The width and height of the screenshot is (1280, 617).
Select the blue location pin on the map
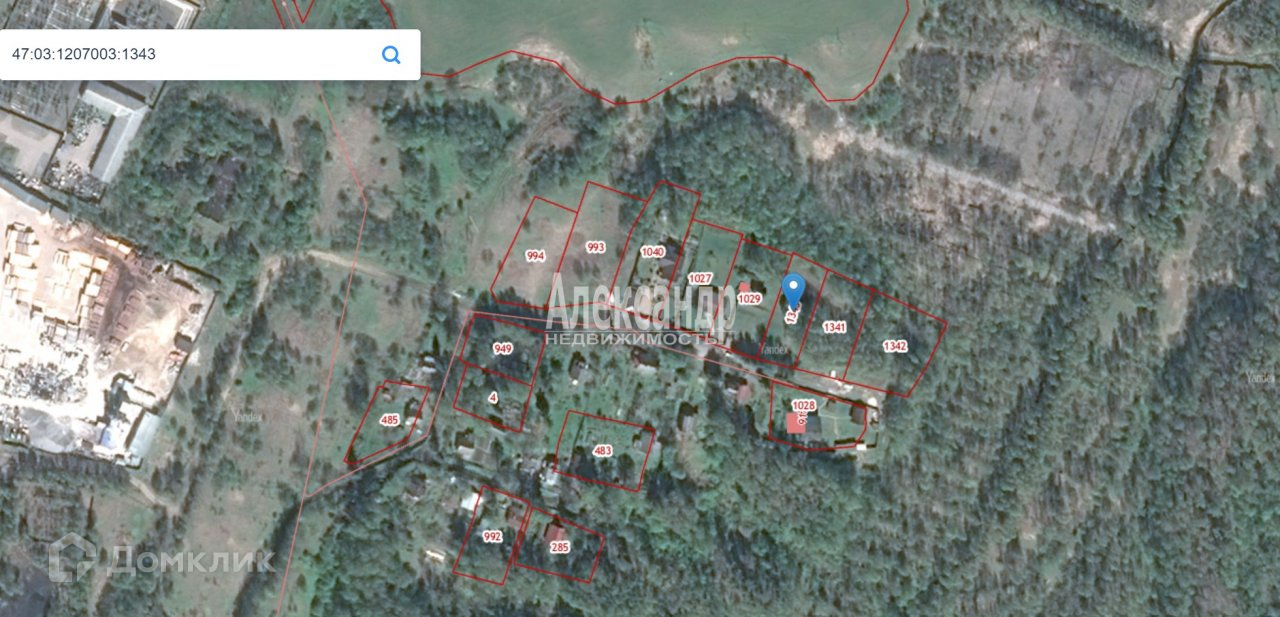coord(793,290)
